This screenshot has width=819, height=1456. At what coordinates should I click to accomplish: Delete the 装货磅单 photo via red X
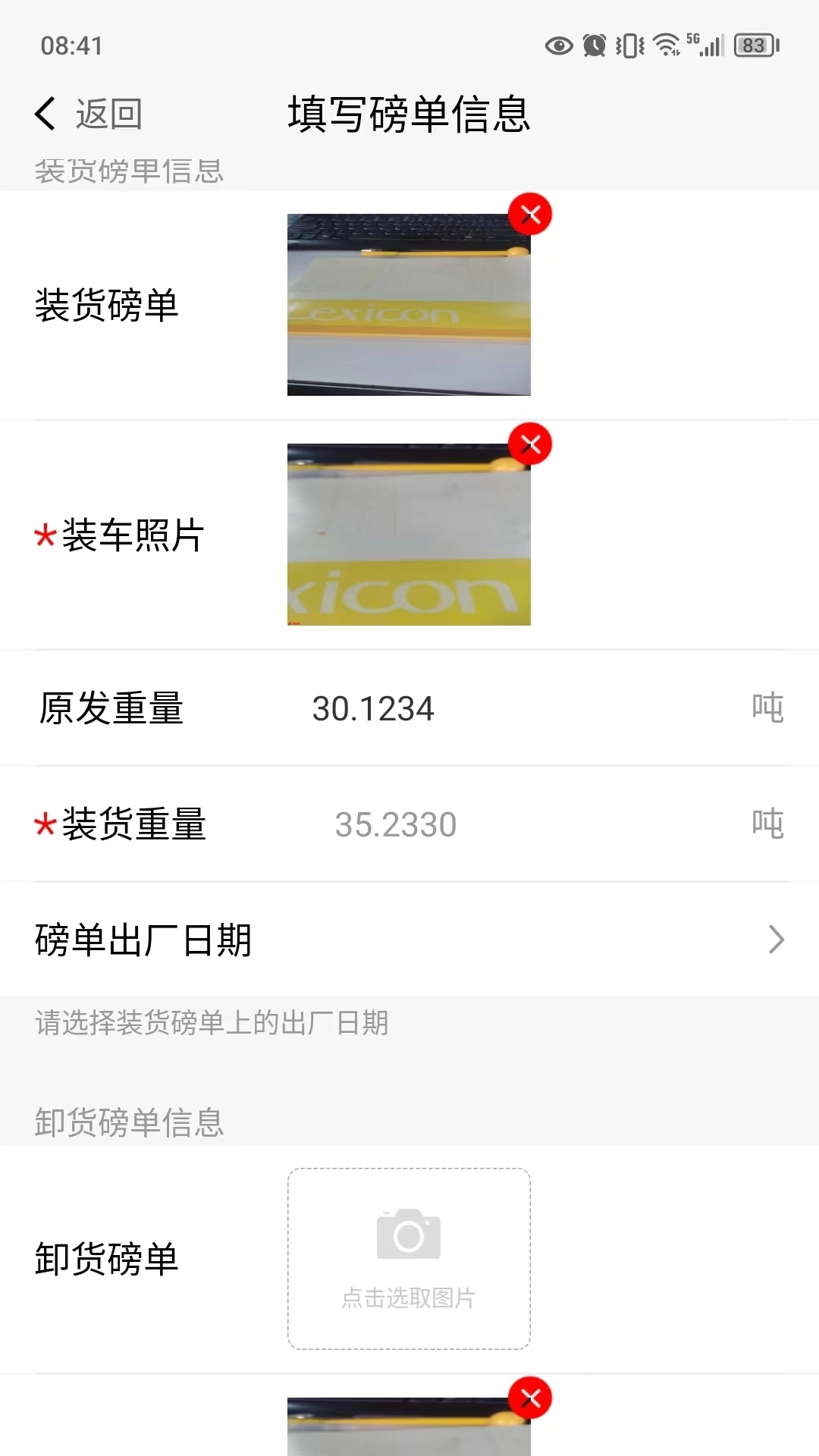[x=530, y=215]
